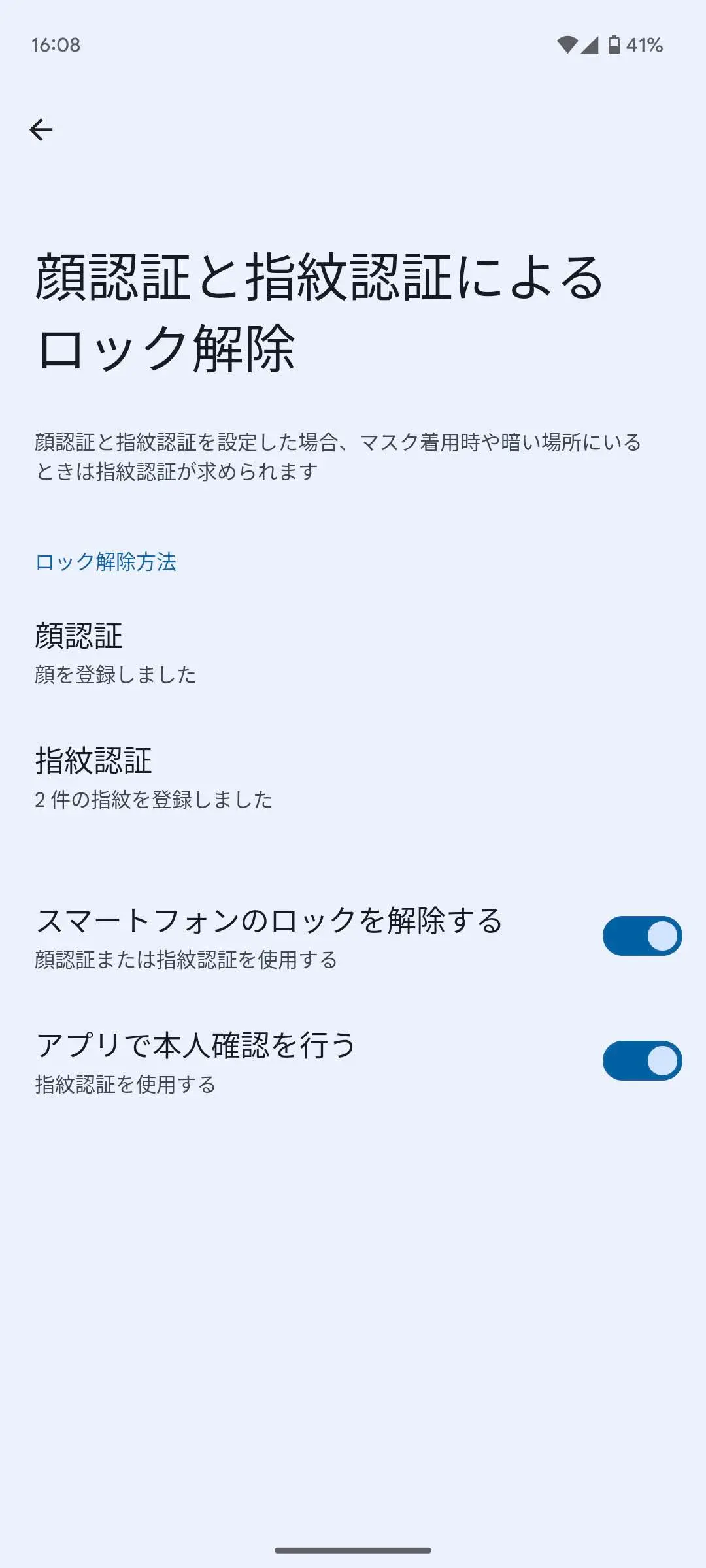Tap the clock showing 16:08
Screen dimensions: 706x1568
(x=56, y=44)
